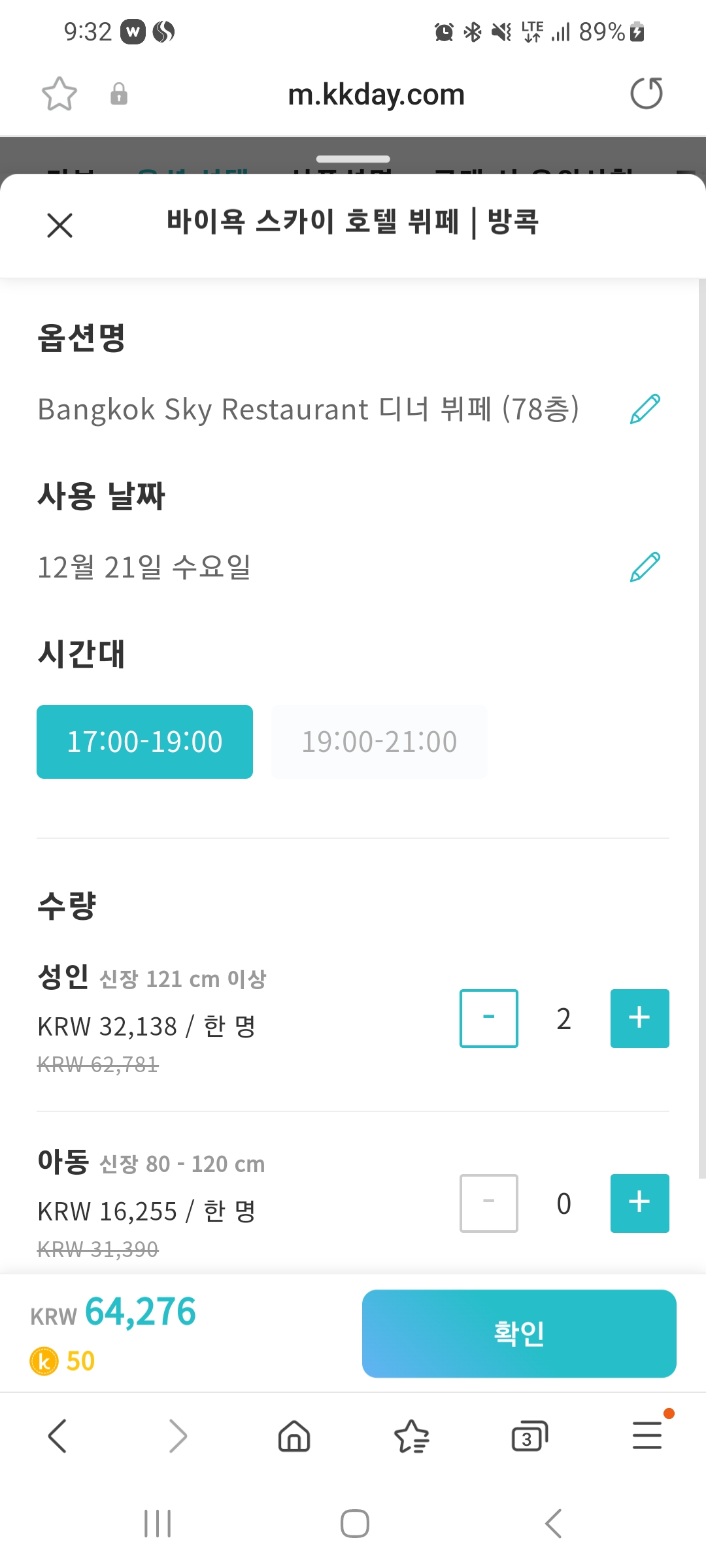The width and height of the screenshot is (706, 1568).
Task: Open the browser home page
Action: 294,1436
